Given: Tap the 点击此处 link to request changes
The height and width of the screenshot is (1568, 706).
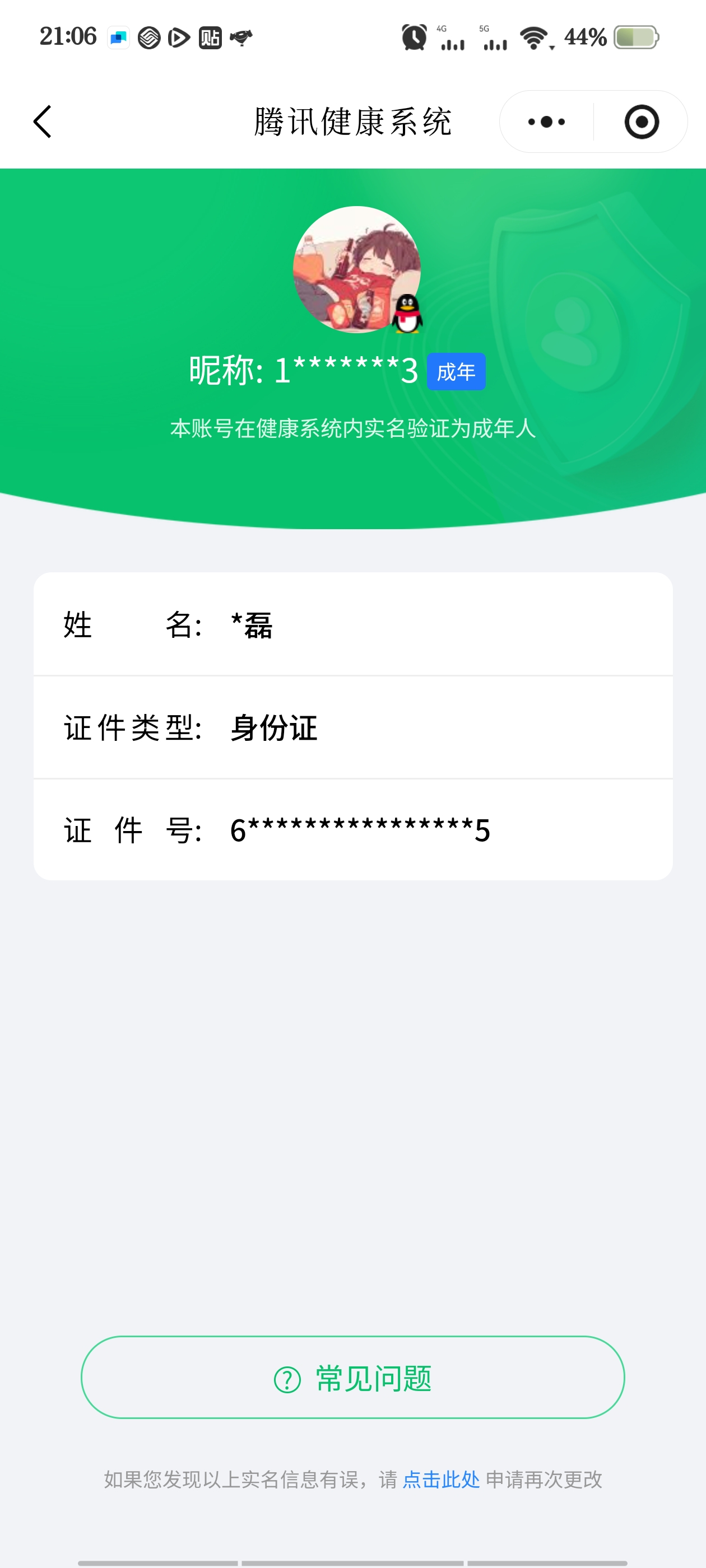Looking at the screenshot, I should (441, 1479).
